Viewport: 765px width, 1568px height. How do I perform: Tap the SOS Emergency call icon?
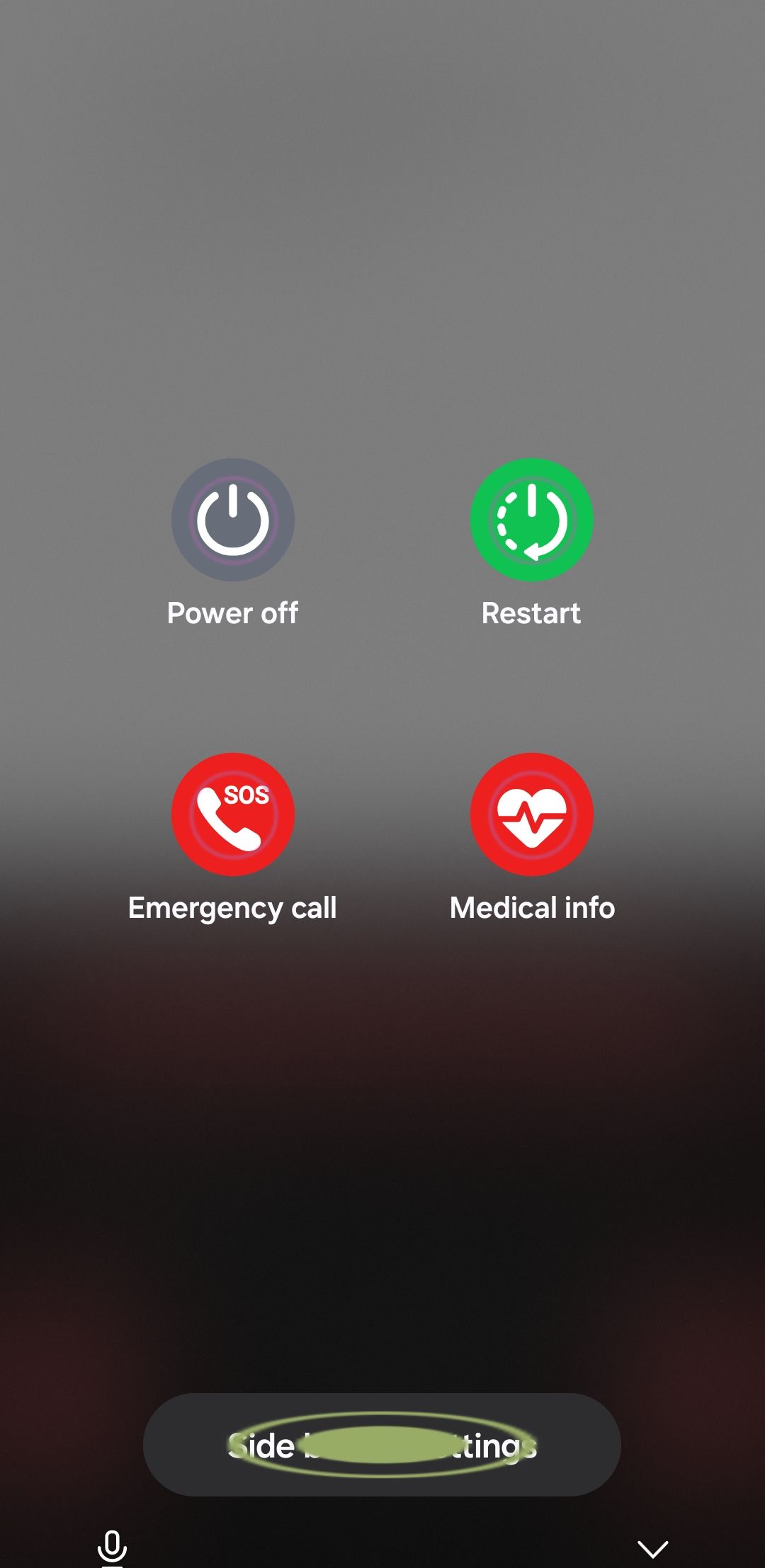(x=233, y=815)
